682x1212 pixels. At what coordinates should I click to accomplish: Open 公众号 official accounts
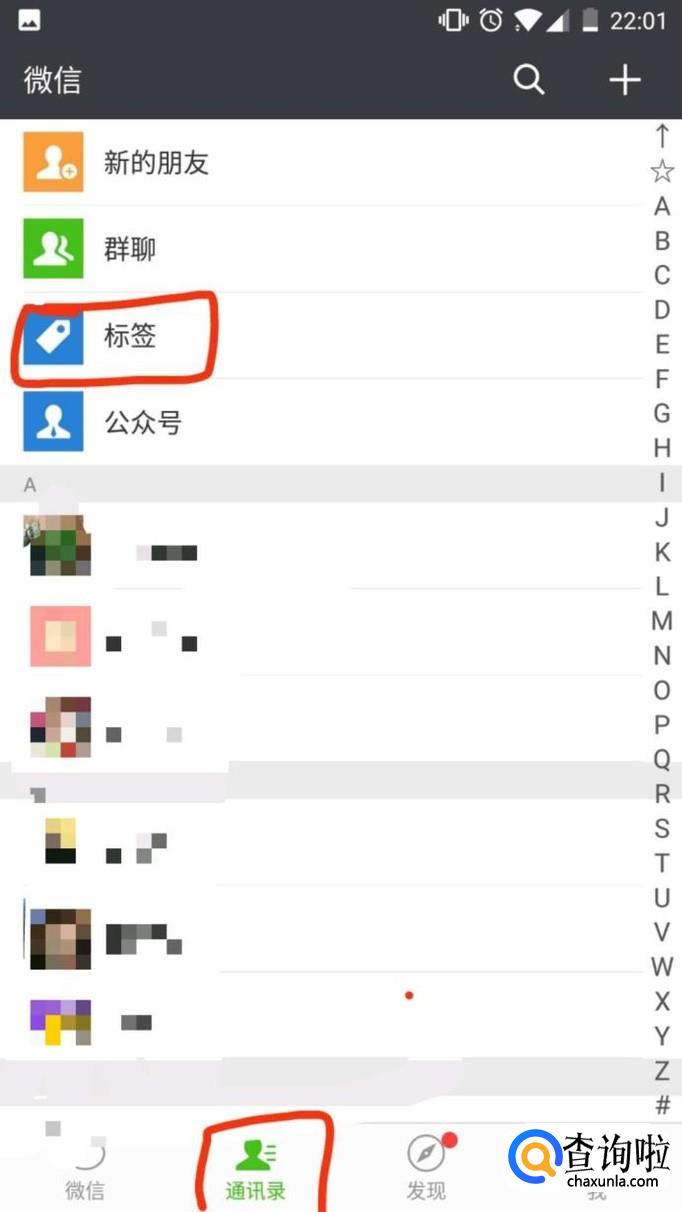(143, 423)
